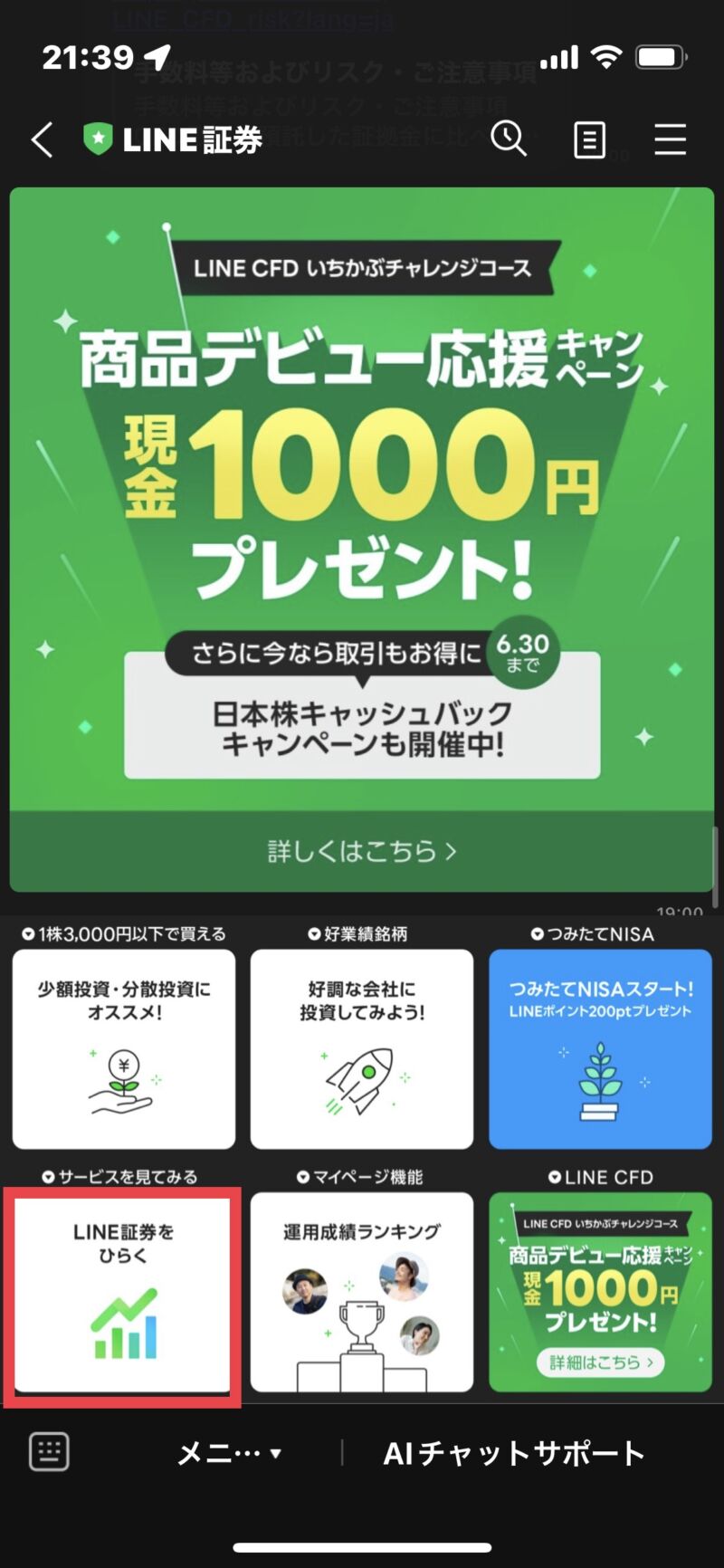724x1568 pixels.
Task: Go back from LINE証券 chat
Action: click(43, 140)
